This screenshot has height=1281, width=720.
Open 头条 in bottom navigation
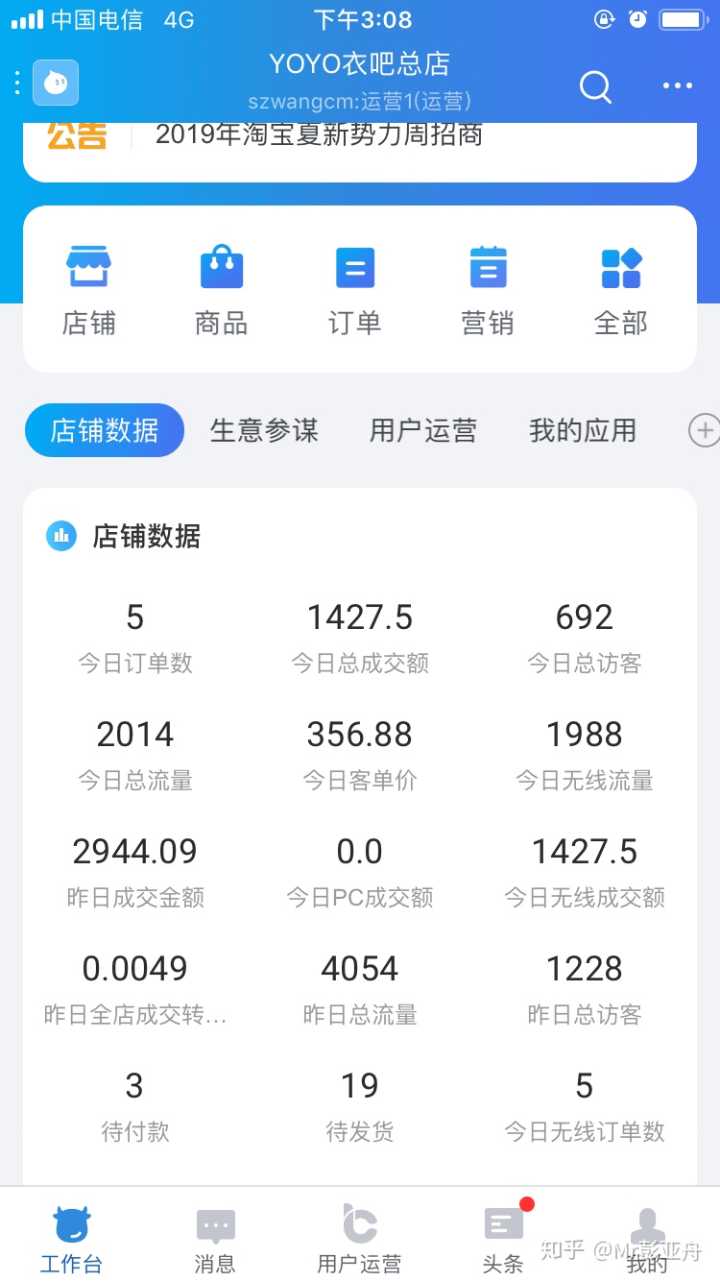pos(503,1240)
